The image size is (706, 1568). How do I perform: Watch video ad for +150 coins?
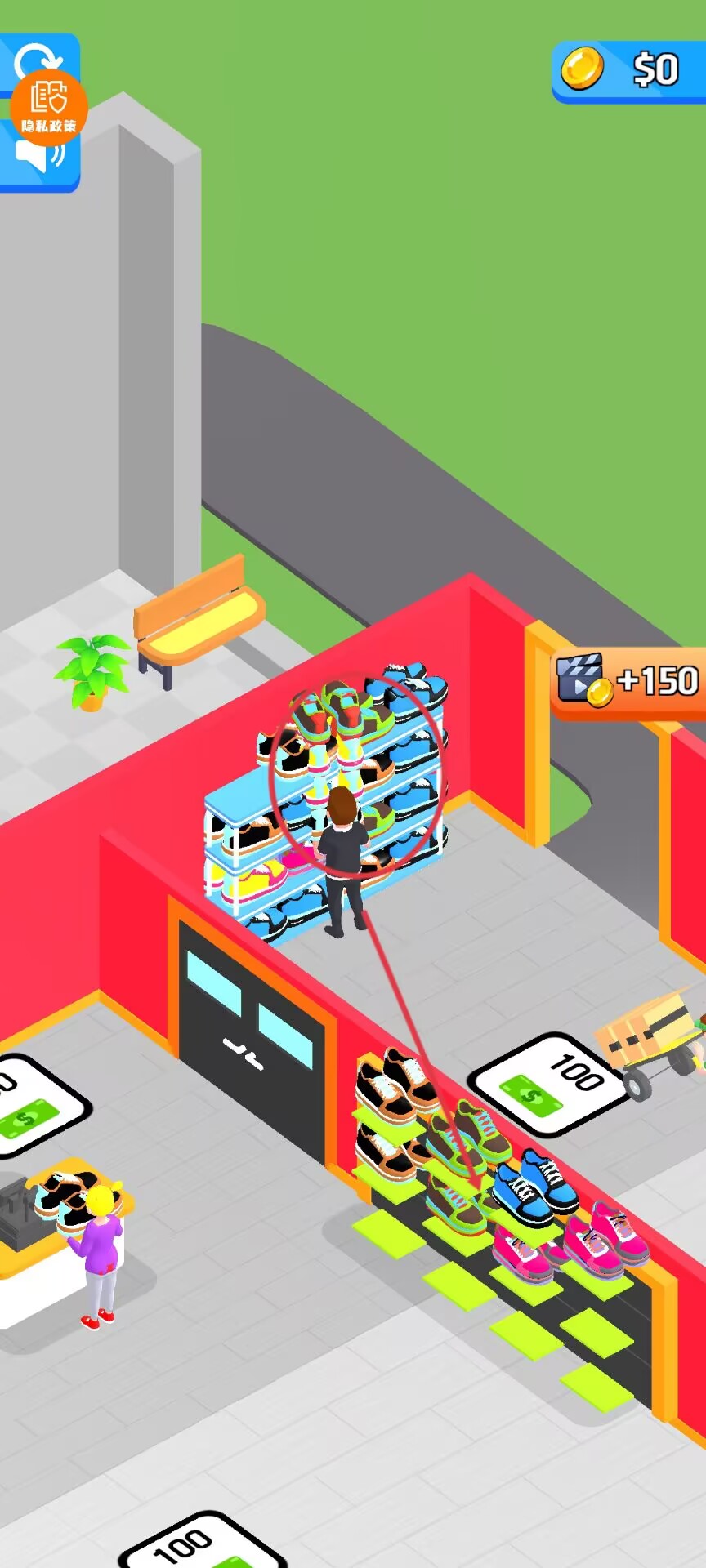(x=628, y=680)
